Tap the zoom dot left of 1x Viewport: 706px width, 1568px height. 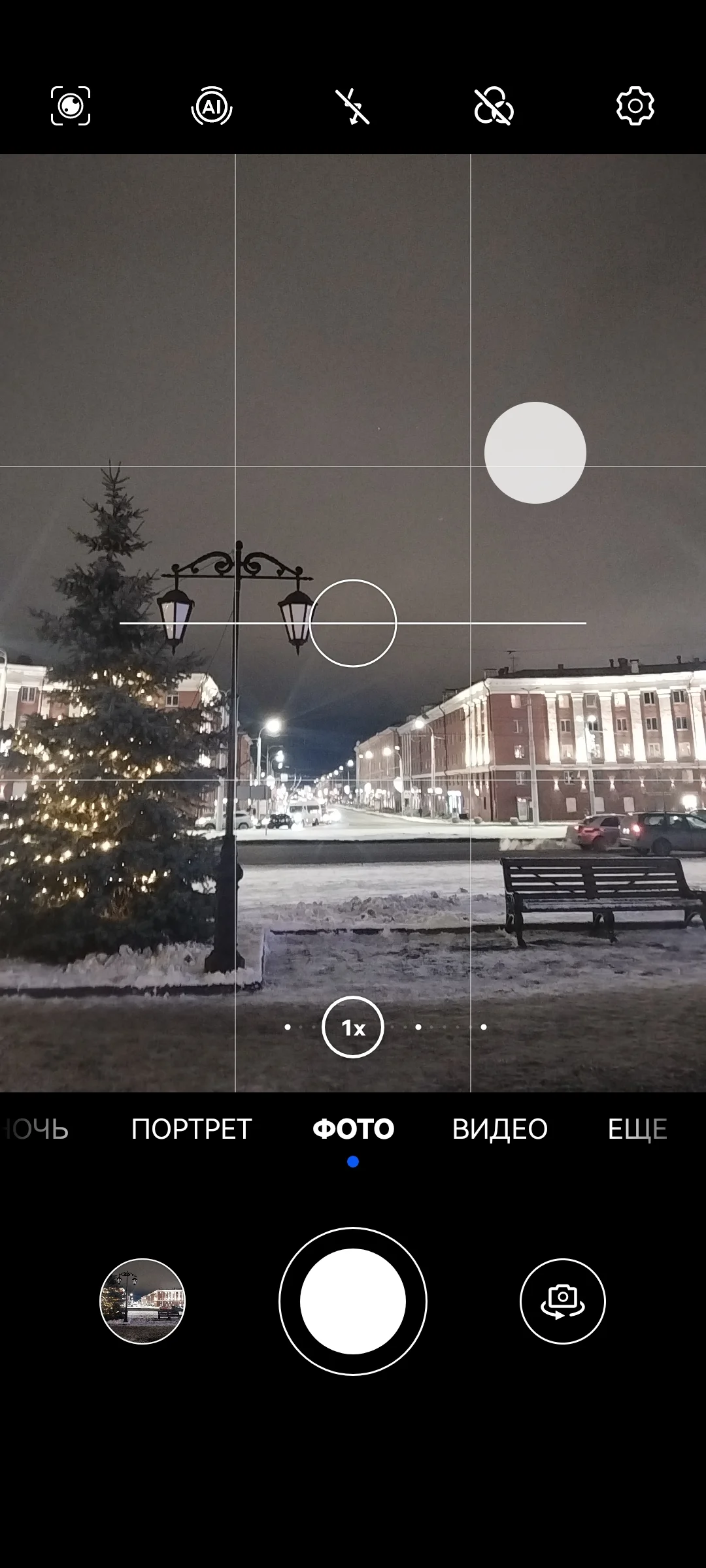pyautogui.click(x=288, y=1027)
